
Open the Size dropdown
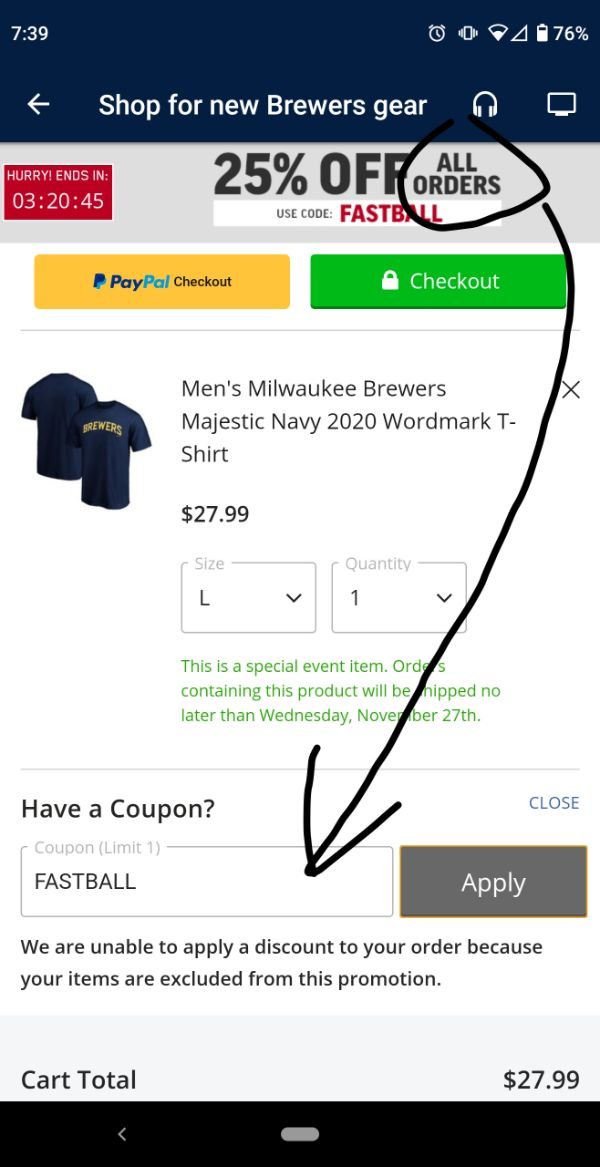point(248,597)
